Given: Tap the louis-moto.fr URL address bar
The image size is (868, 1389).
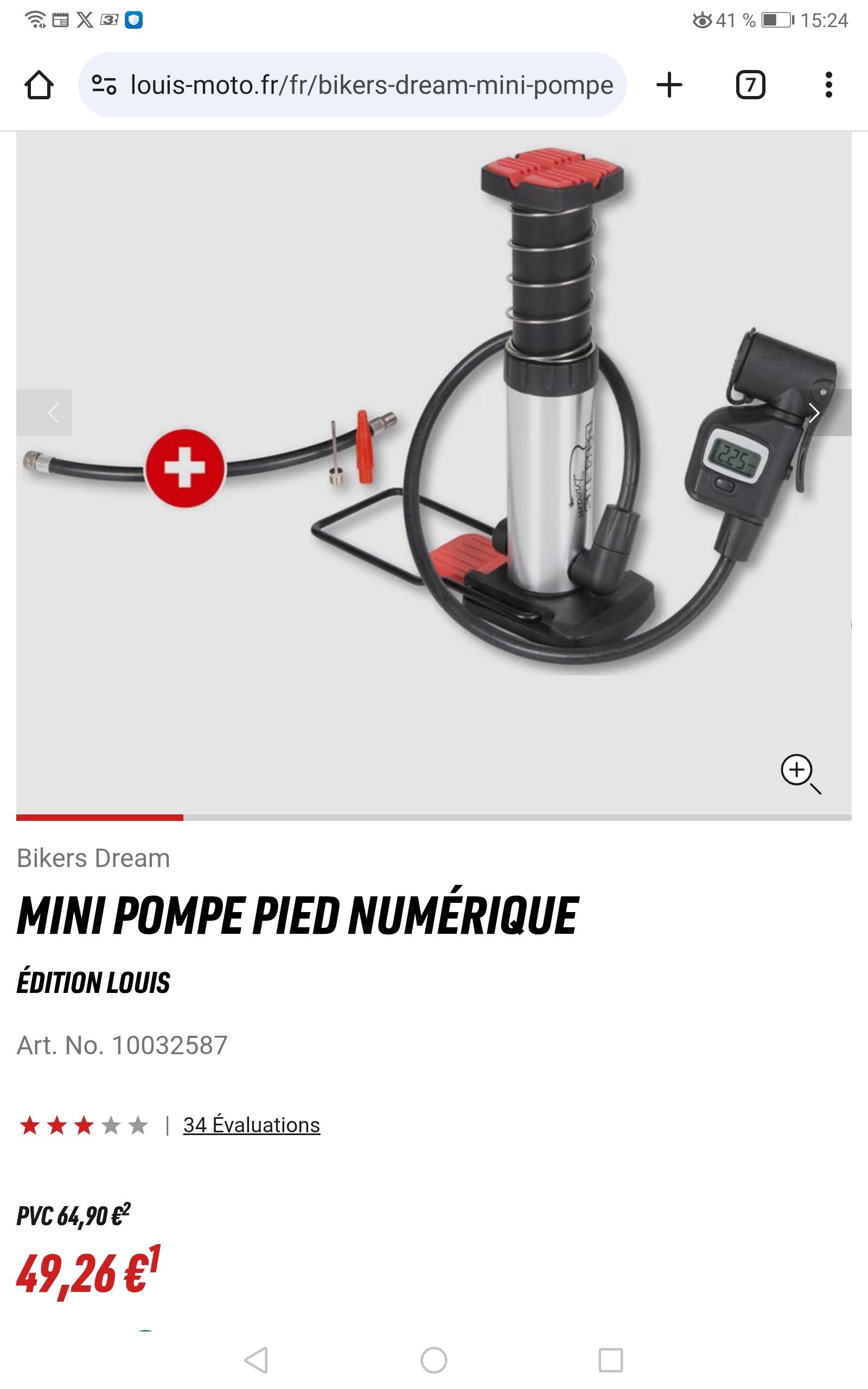Looking at the screenshot, I should (352, 85).
